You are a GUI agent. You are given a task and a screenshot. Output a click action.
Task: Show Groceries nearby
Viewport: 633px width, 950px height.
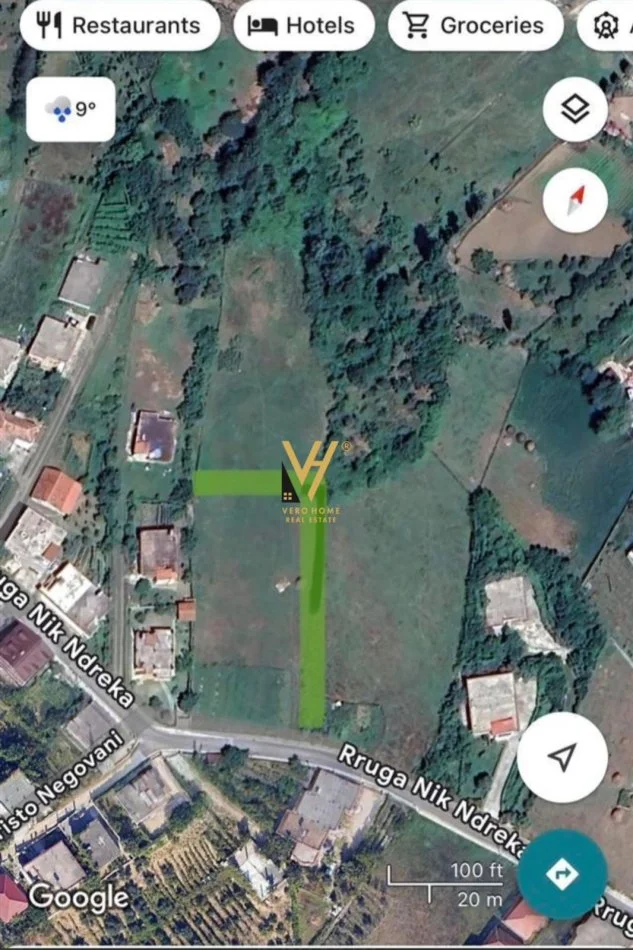(x=475, y=26)
